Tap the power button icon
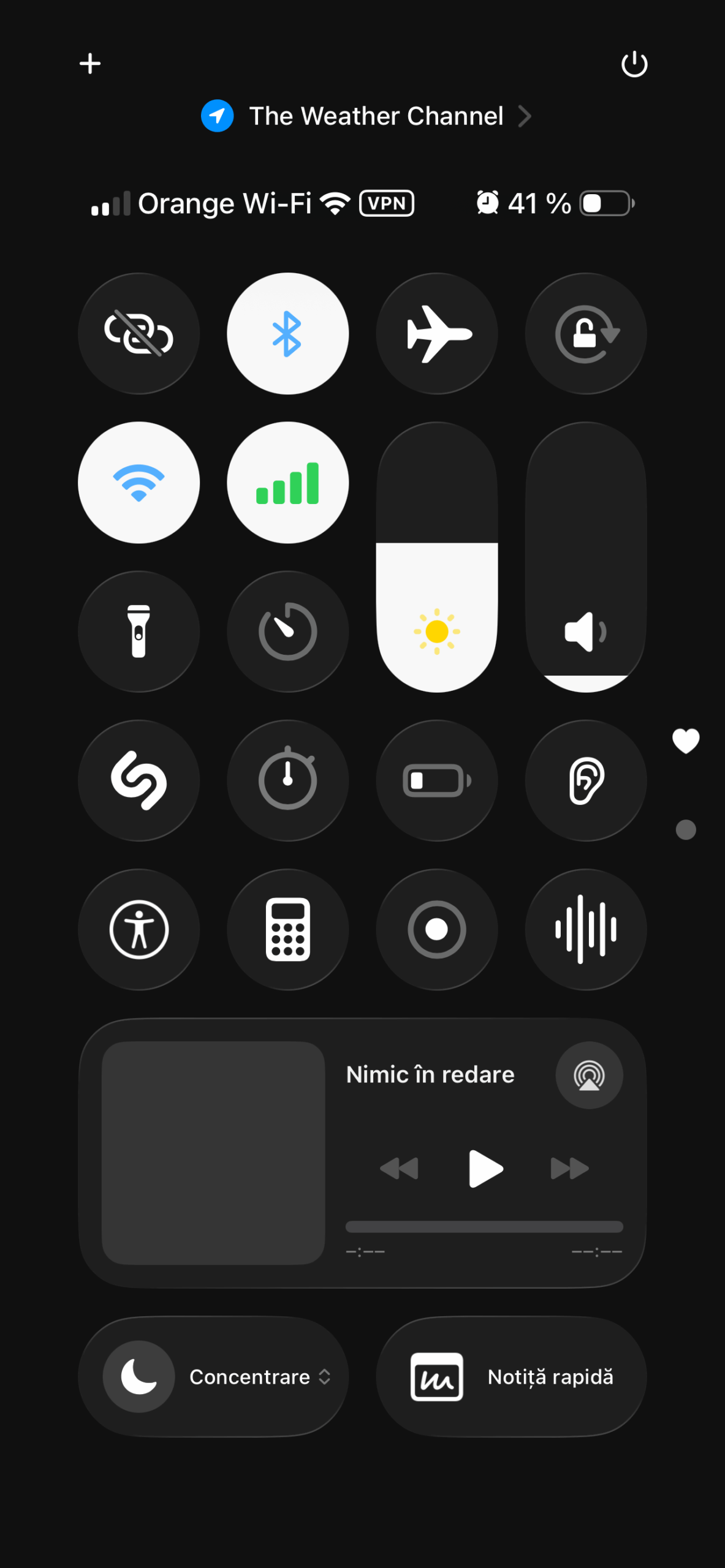The image size is (725, 1568). (634, 64)
